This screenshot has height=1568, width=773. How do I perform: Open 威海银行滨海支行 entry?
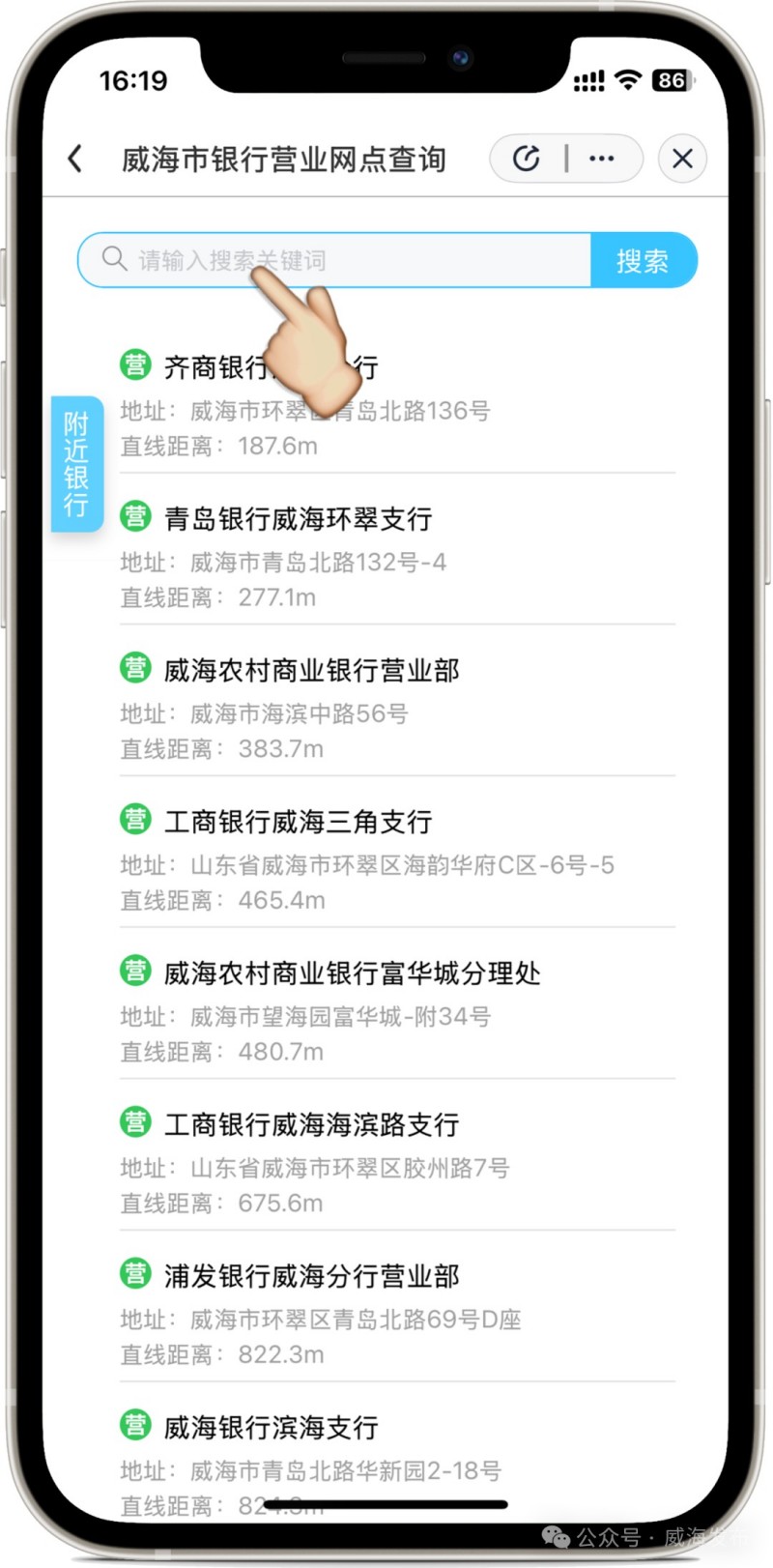click(x=272, y=1428)
